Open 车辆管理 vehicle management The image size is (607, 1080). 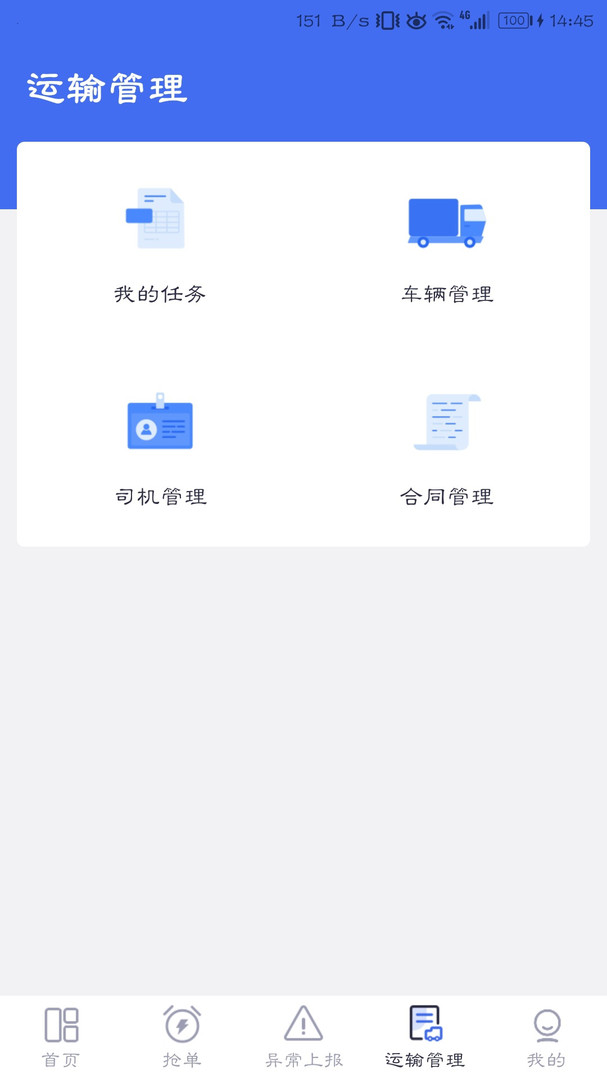447,245
